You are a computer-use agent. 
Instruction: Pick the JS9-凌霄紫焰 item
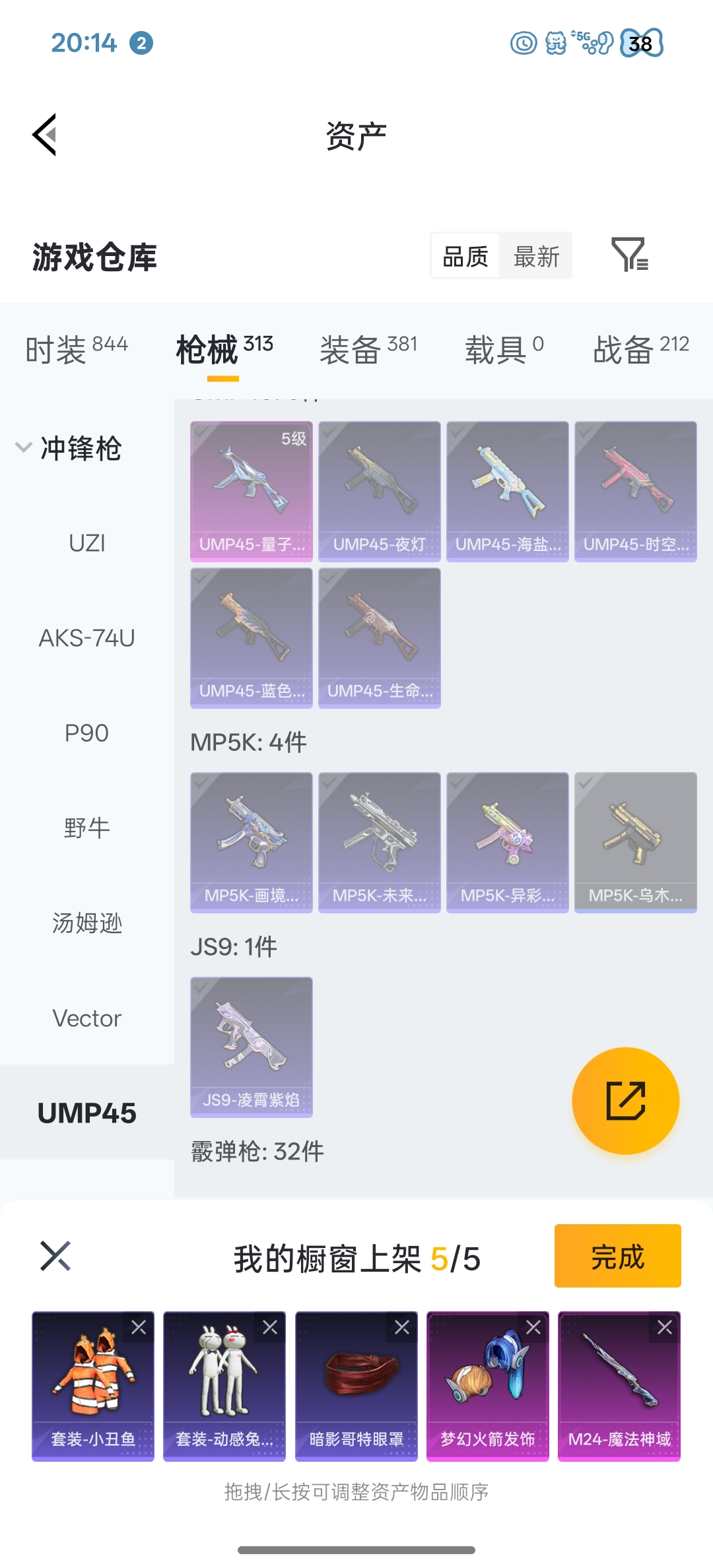251,1047
